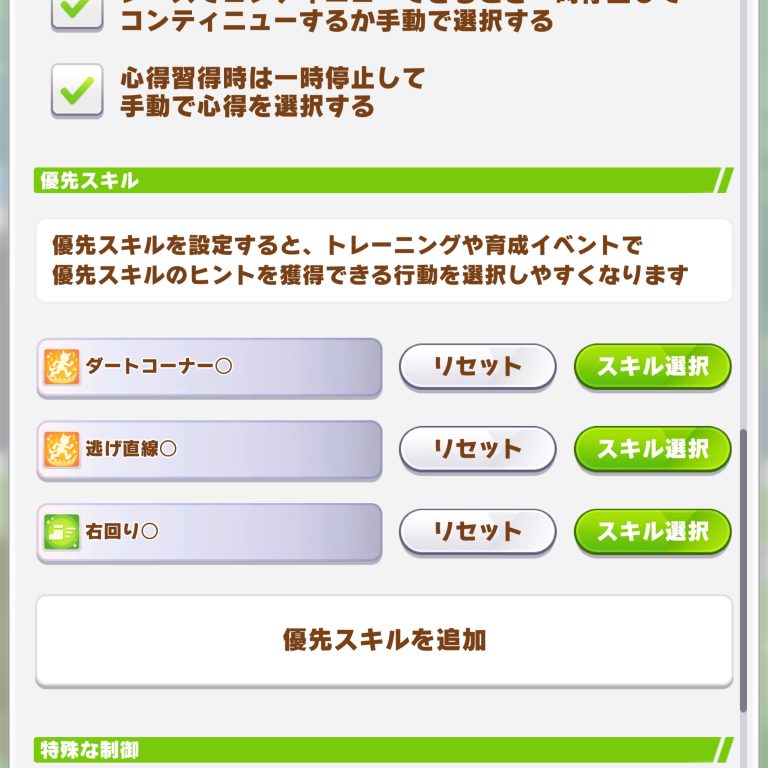Reset the 逃げ直線○ priority skill

pos(477,449)
